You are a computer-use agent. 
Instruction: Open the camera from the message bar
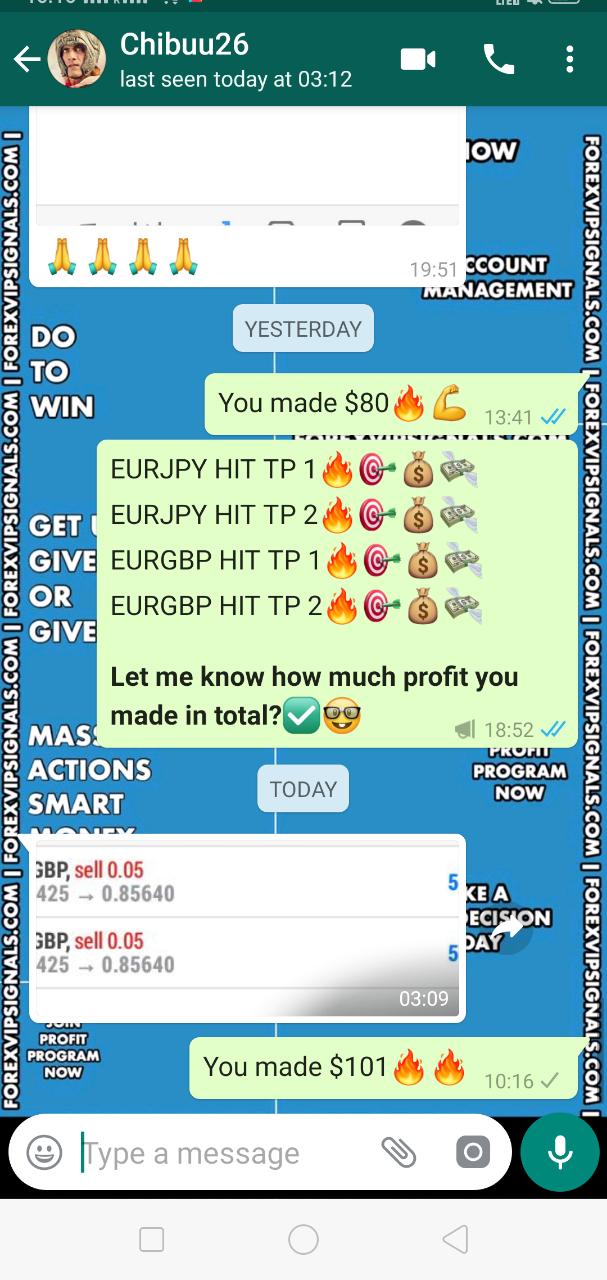pyautogui.click(x=472, y=1153)
